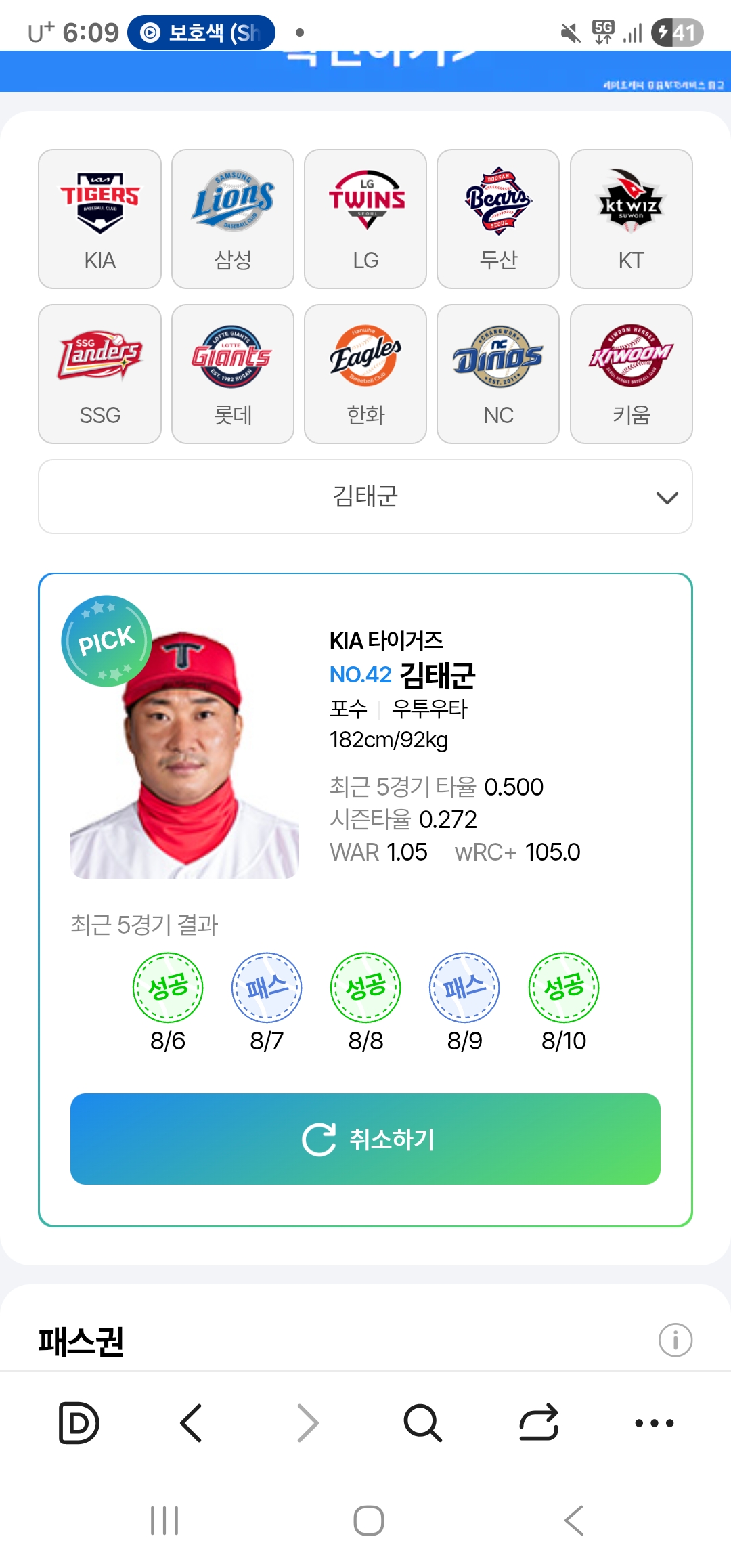Select the SSG Landers team

[x=99, y=374]
